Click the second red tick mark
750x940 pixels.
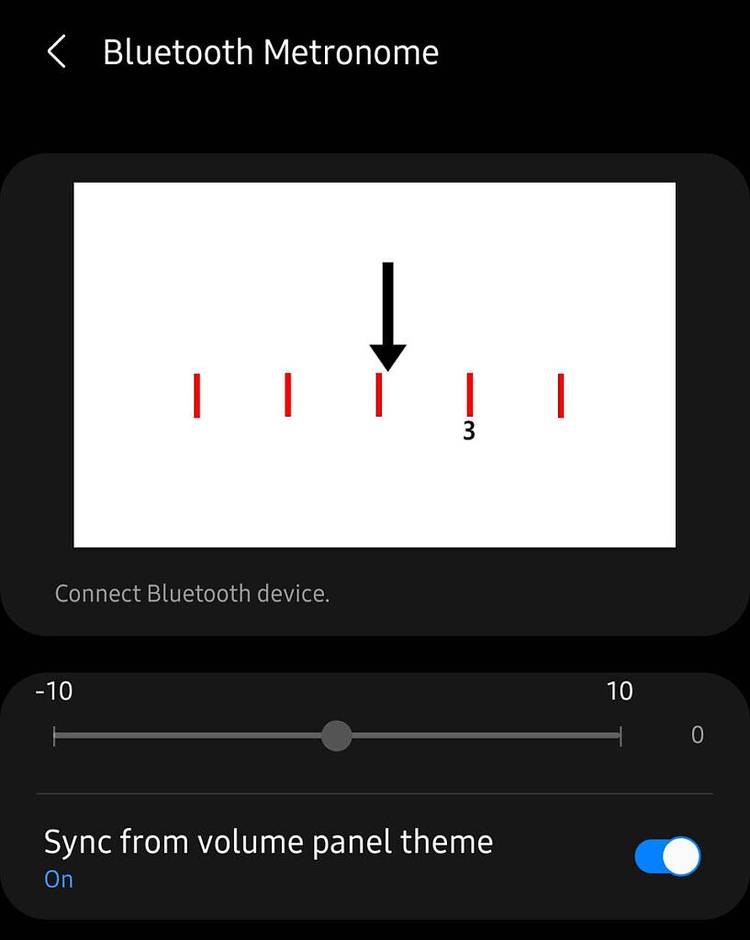[288, 395]
